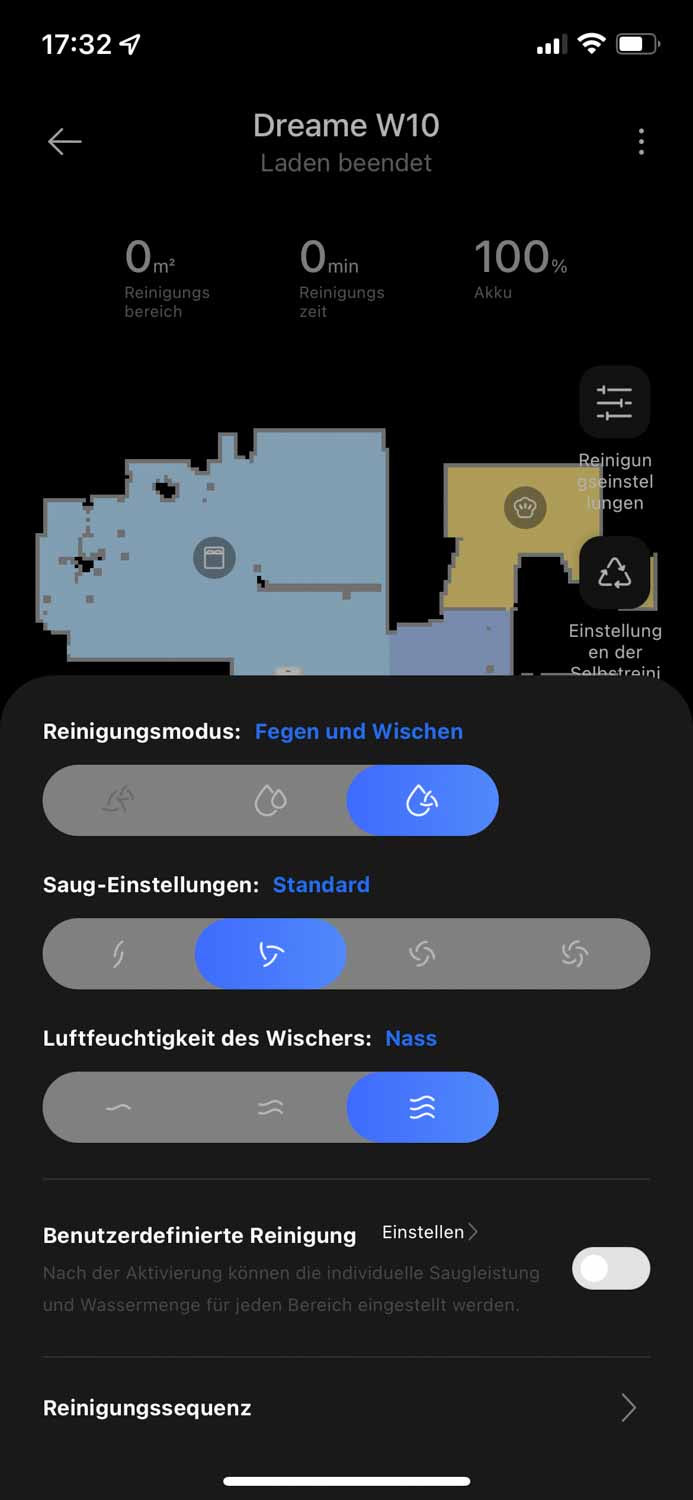This screenshot has height=1500, width=693.
Task: Choose Fegen und Wischen cleaning mode
Action: [x=422, y=800]
